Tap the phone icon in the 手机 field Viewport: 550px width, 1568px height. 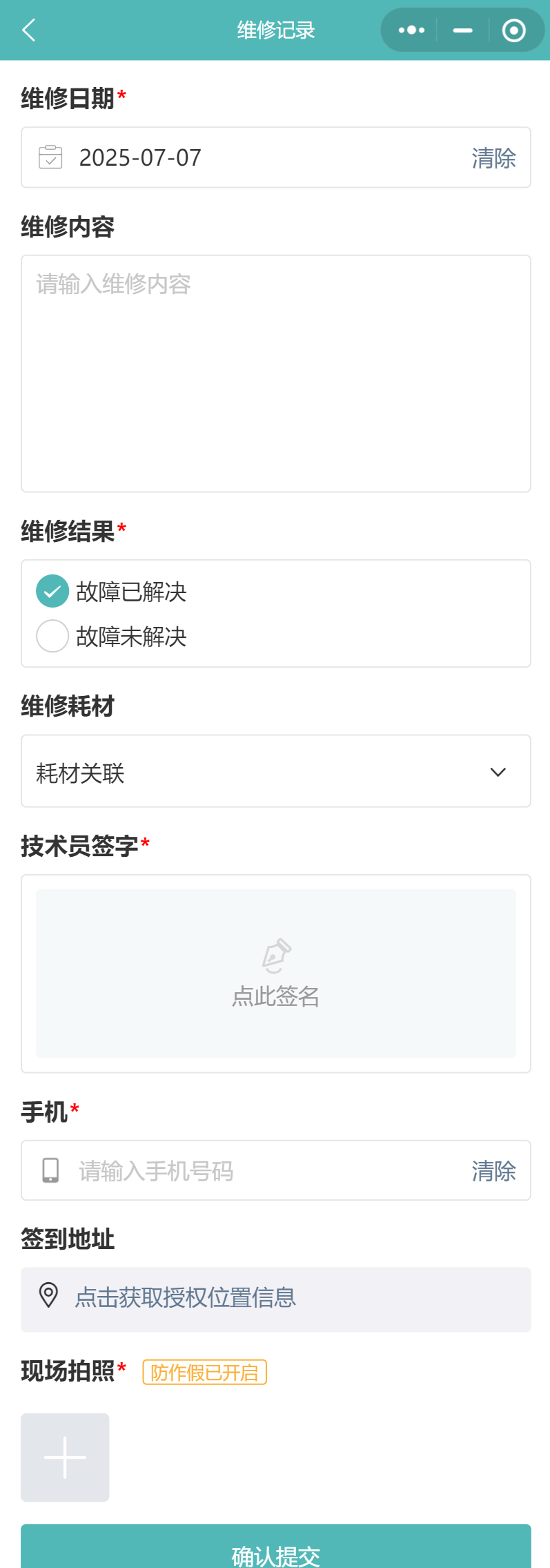49,1170
